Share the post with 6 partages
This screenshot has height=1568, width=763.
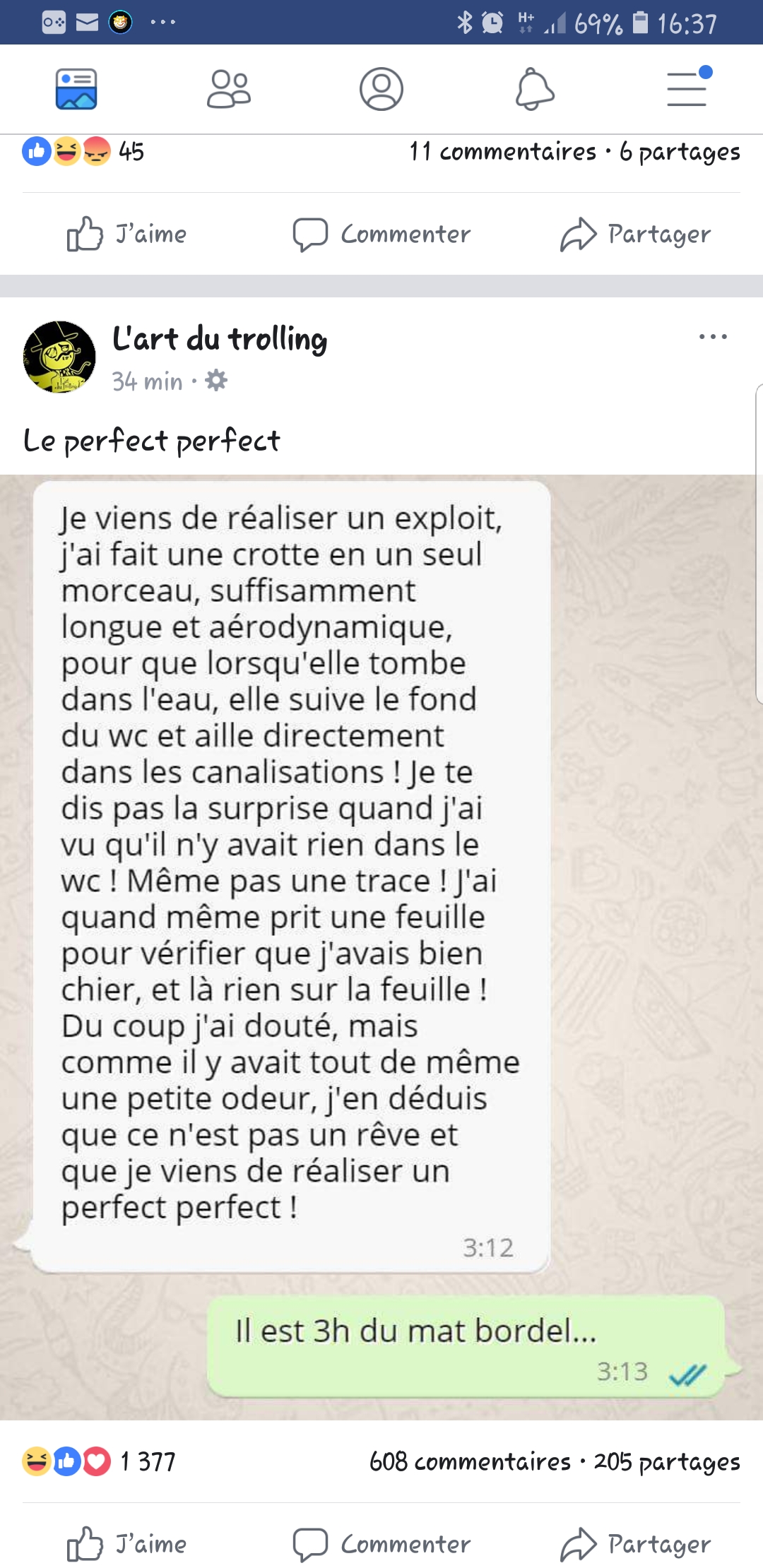[636, 234]
